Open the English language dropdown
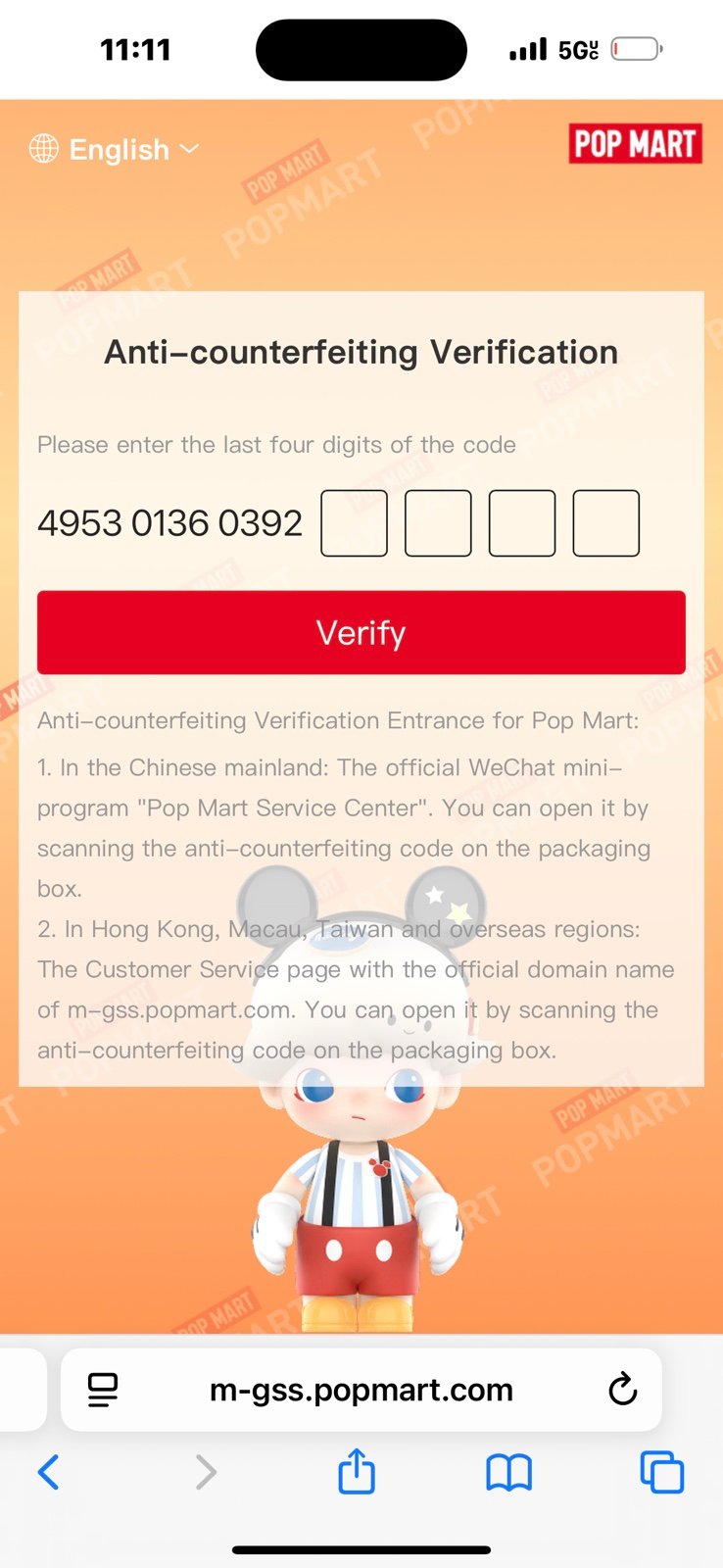This screenshot has height=1568, width=723. pos(115,149)
